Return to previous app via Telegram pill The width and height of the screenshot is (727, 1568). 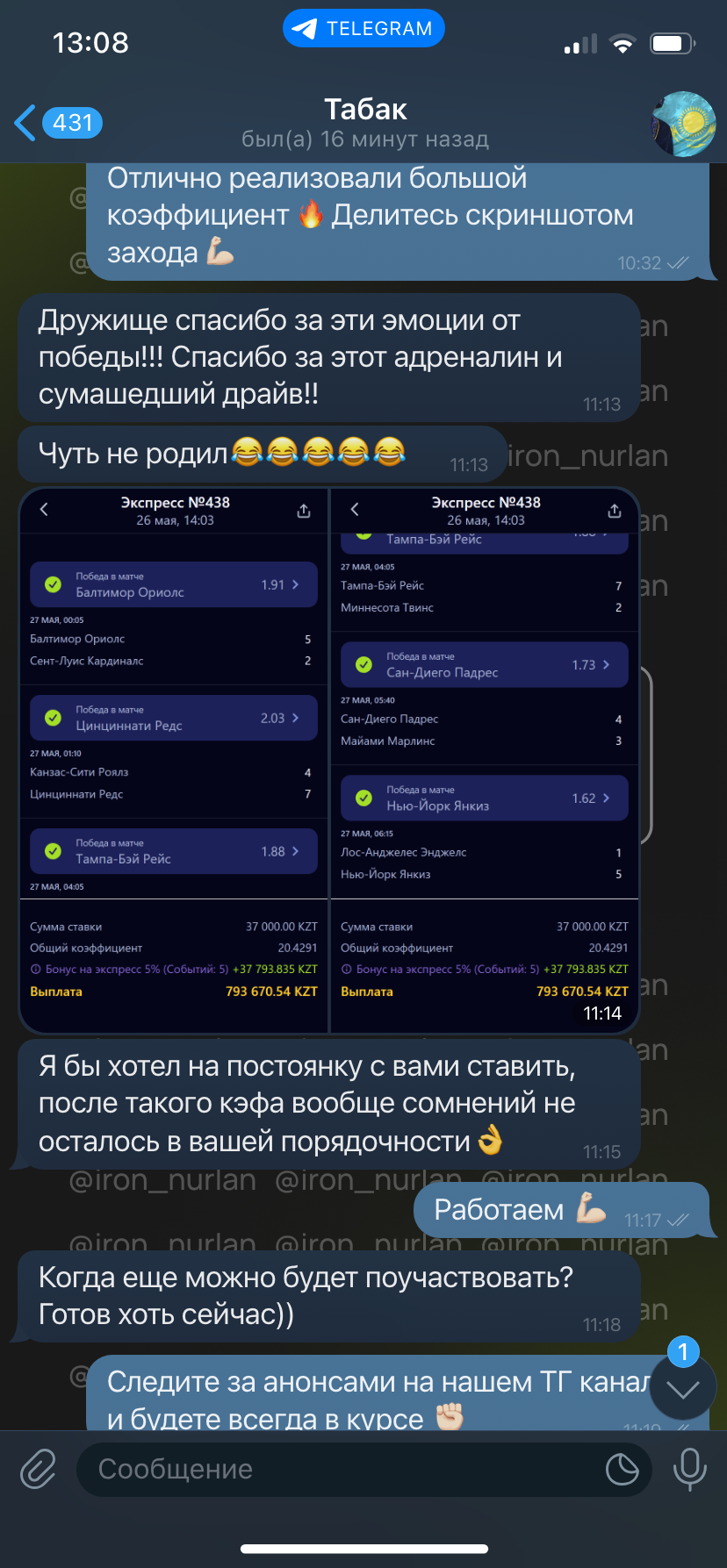pyautogui.click(x=363, y=29)
